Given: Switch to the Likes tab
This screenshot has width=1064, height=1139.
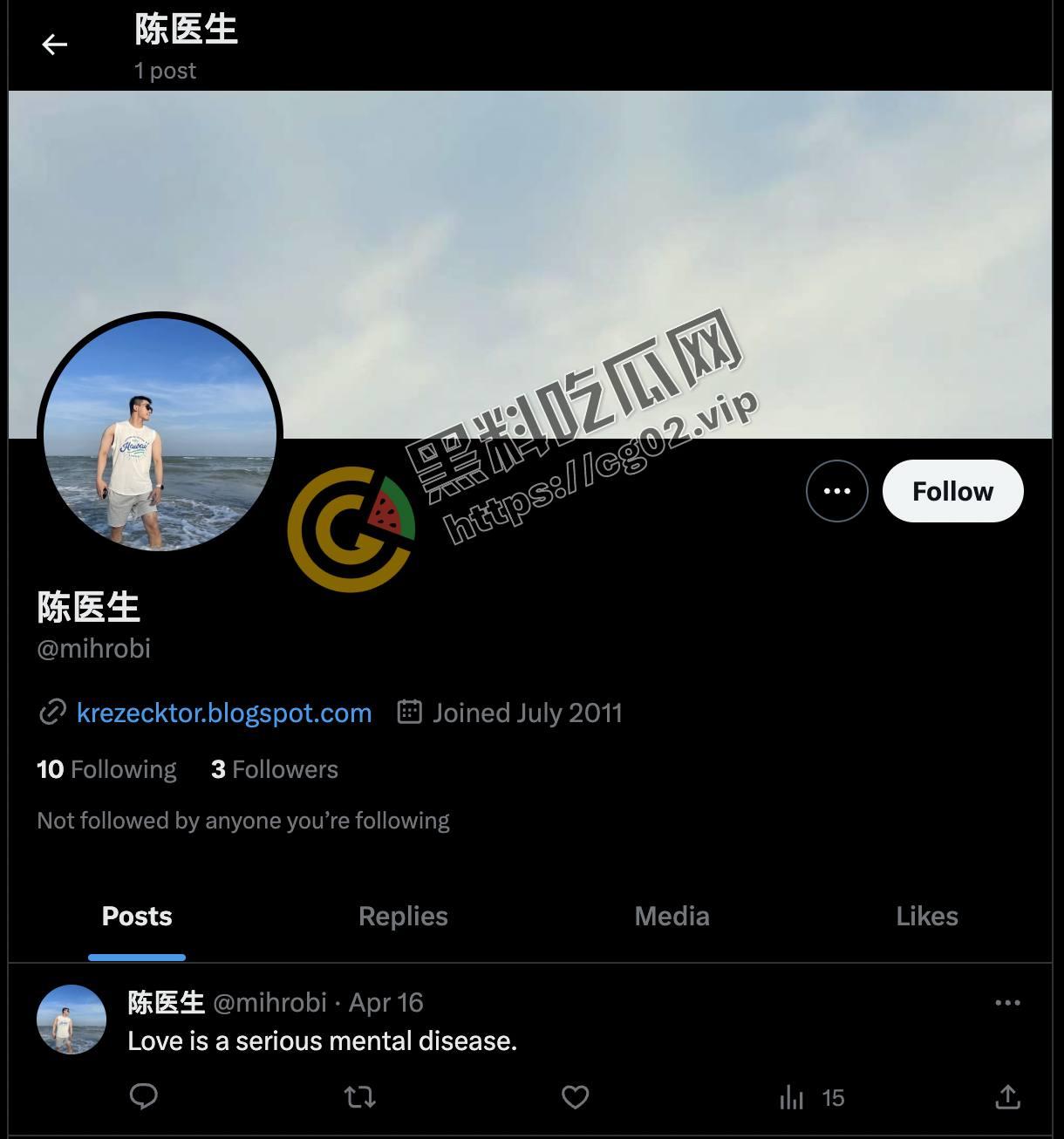Looking at the screenshot, I should 926,916.
